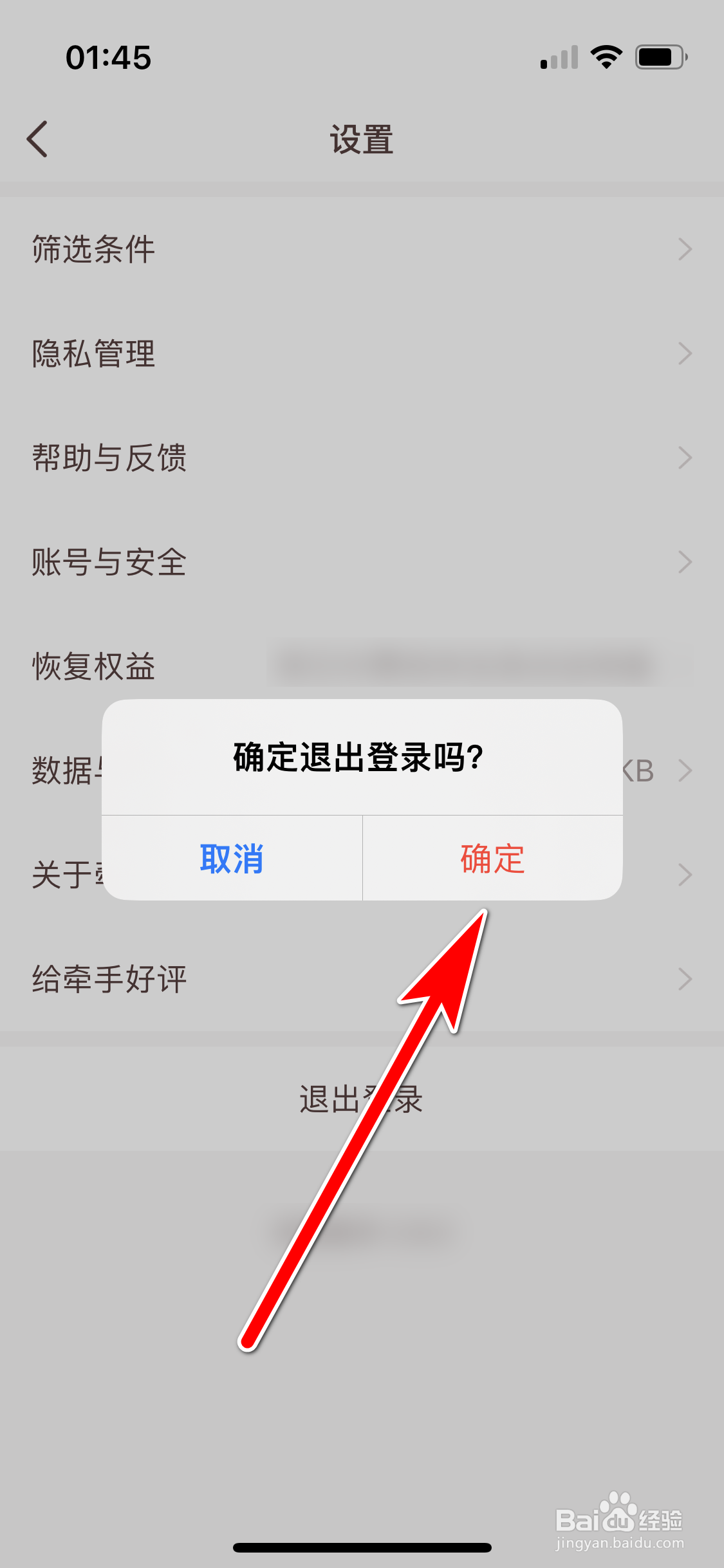Tap the cellular signal bars icon
724x1568 pixels.
click(x=557, y=57)
